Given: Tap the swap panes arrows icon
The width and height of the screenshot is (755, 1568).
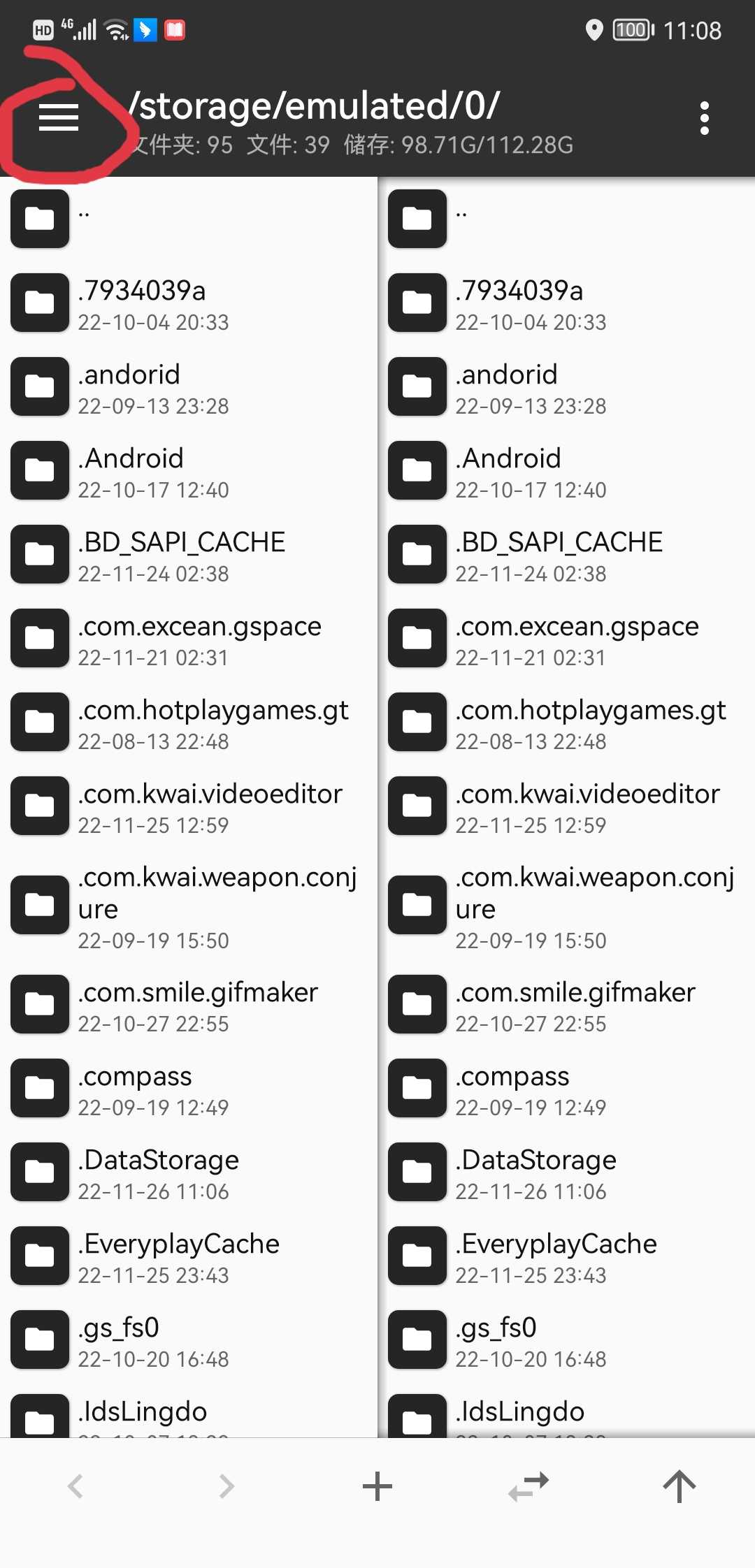Looking at the screenshot, I should click(528, 1486).
